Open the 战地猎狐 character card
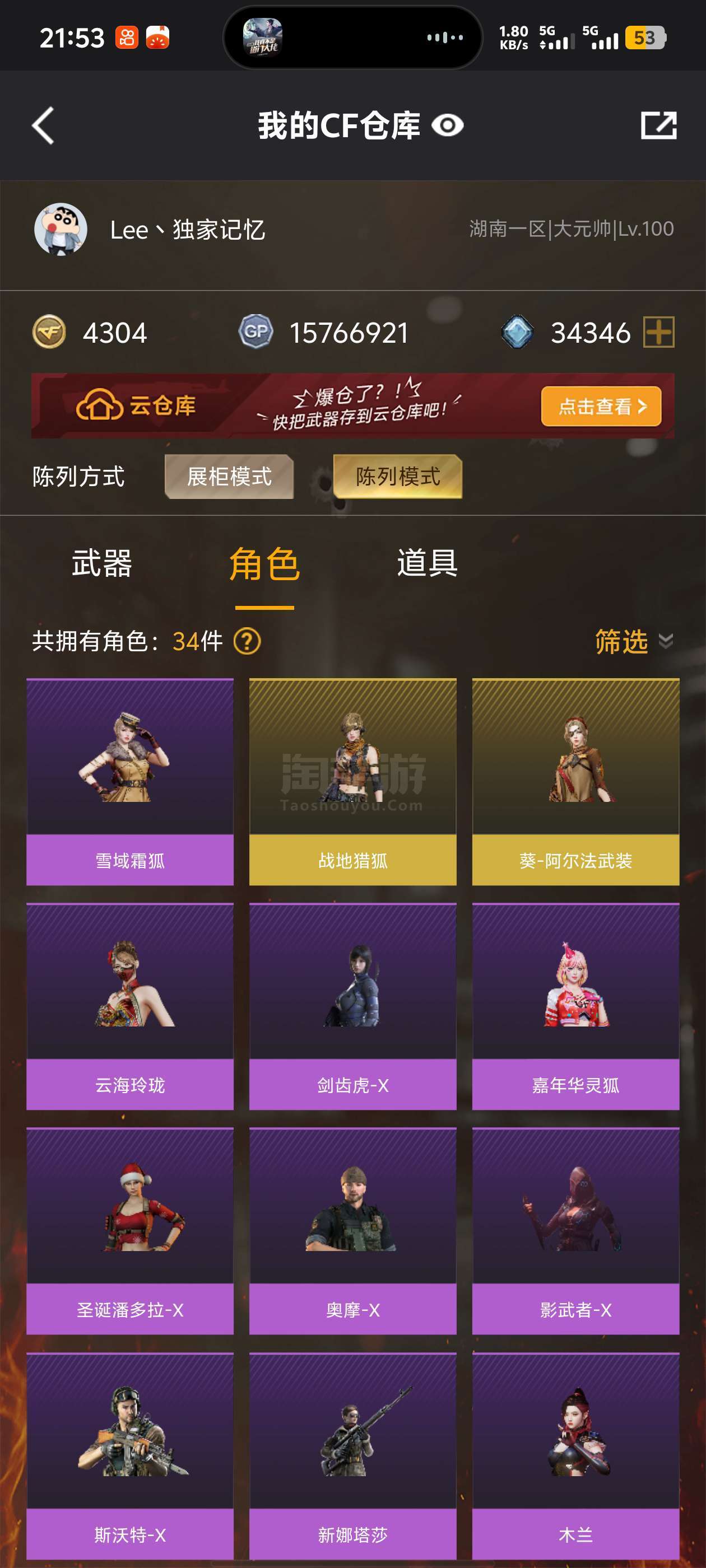Viewport: 706px width, 1568px height. [352, 782]
